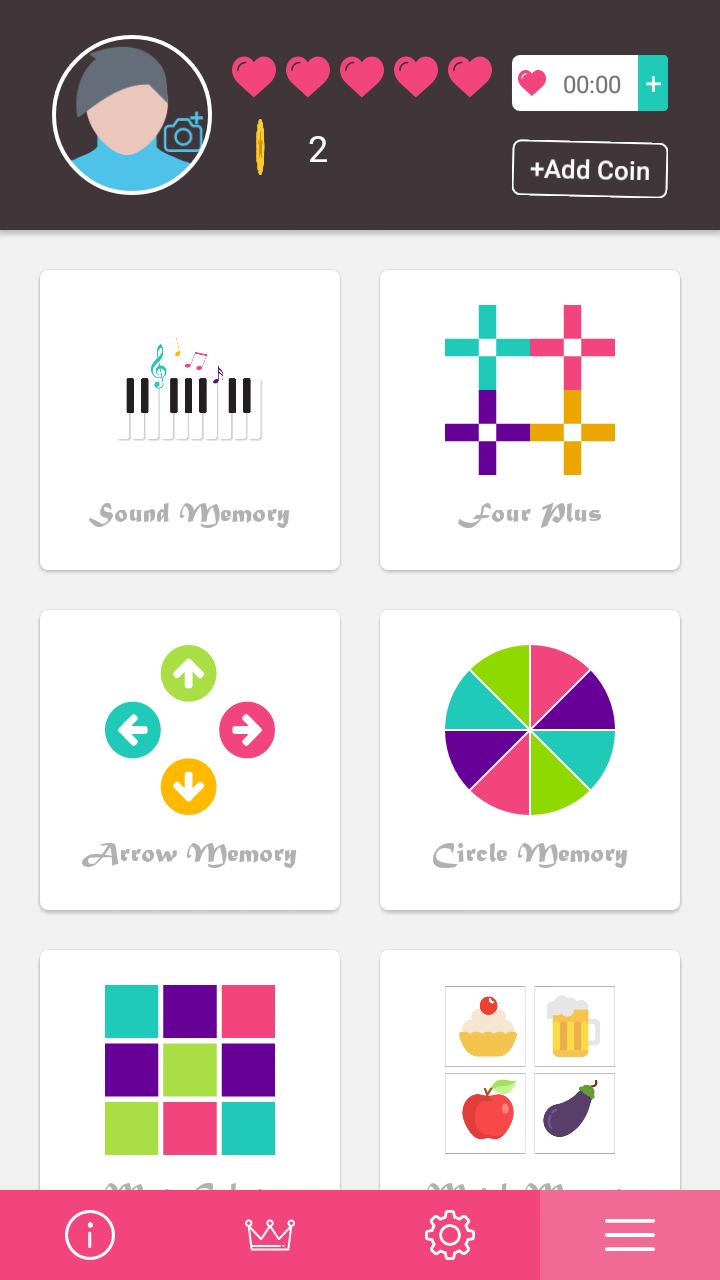The image size is (720, 1280).
Task: View the leaderboard via crown icon
Action: tap(270, 1233)
